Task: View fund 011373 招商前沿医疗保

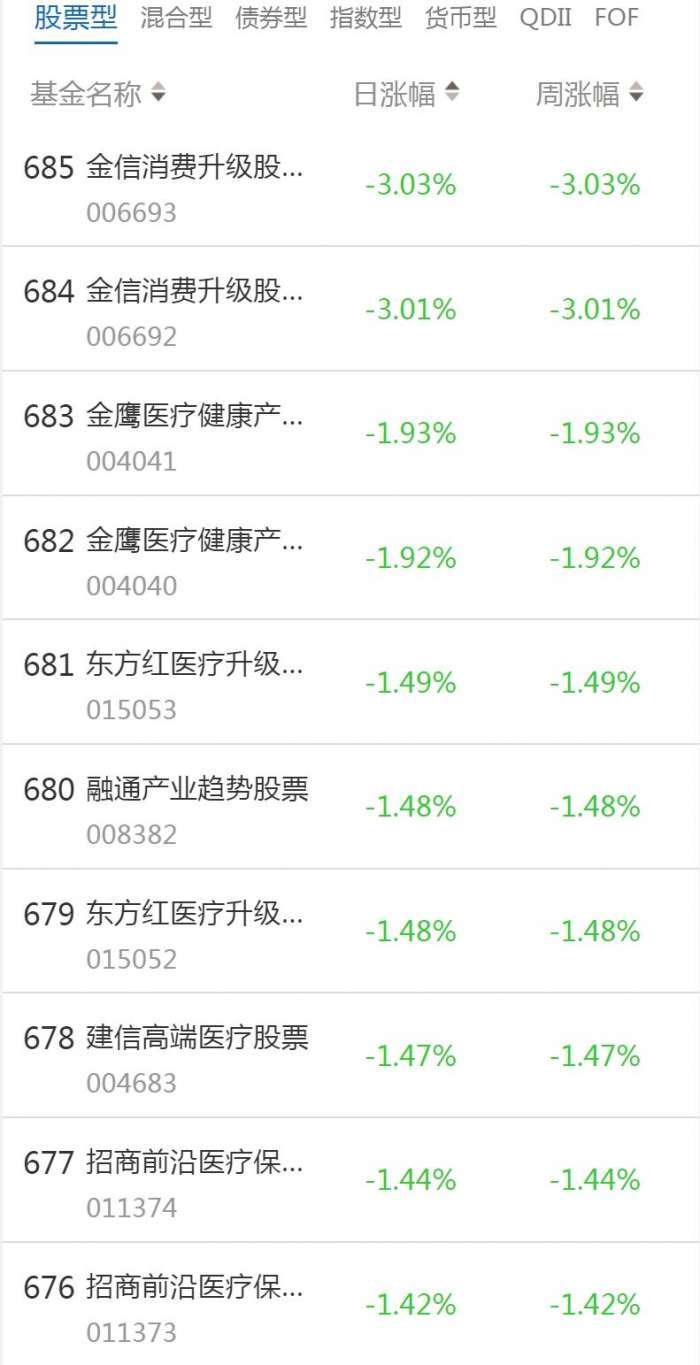Action: pos(195,1288)
